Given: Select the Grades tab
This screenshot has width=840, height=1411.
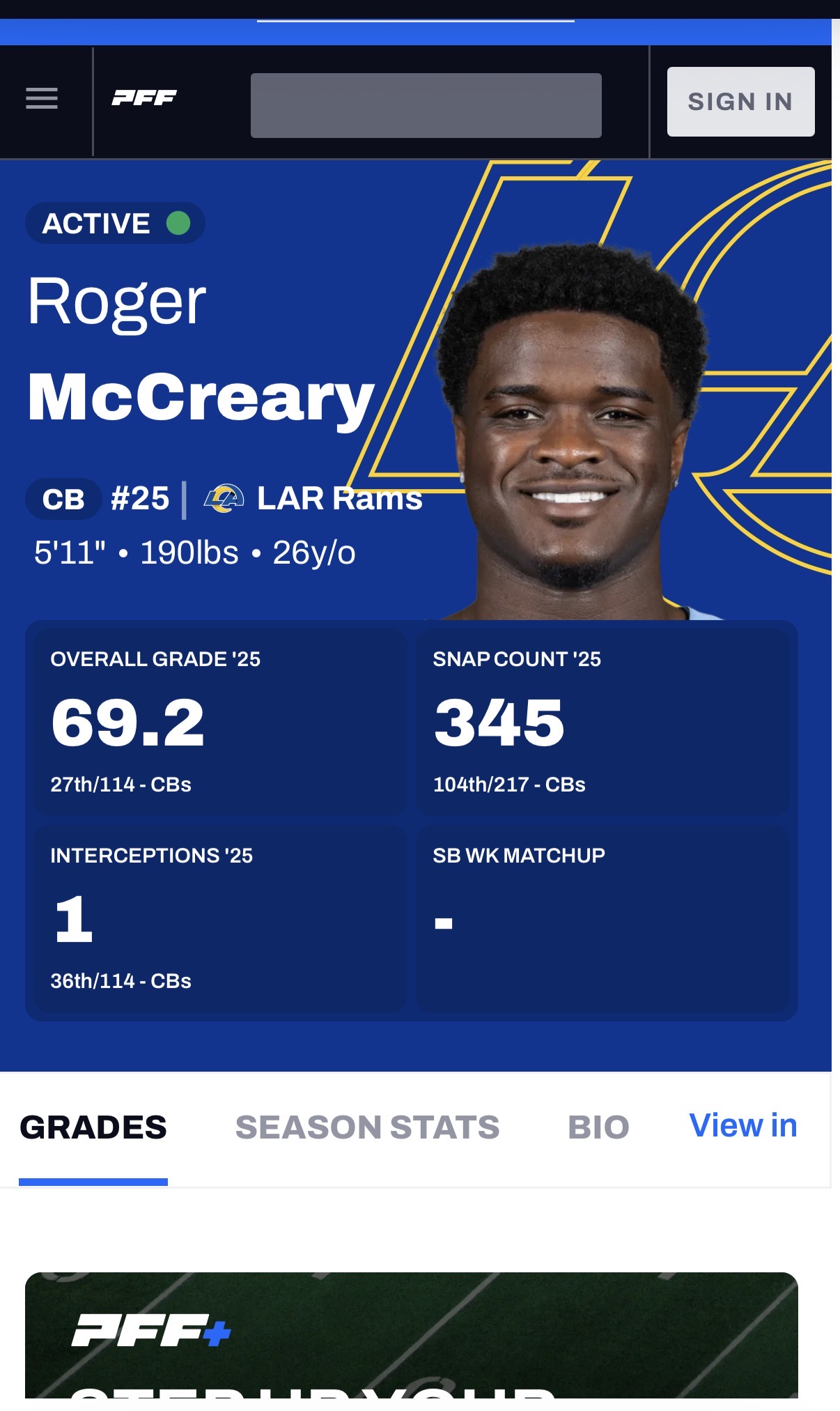Looking at the screenshot, I should pos(93,1127).
